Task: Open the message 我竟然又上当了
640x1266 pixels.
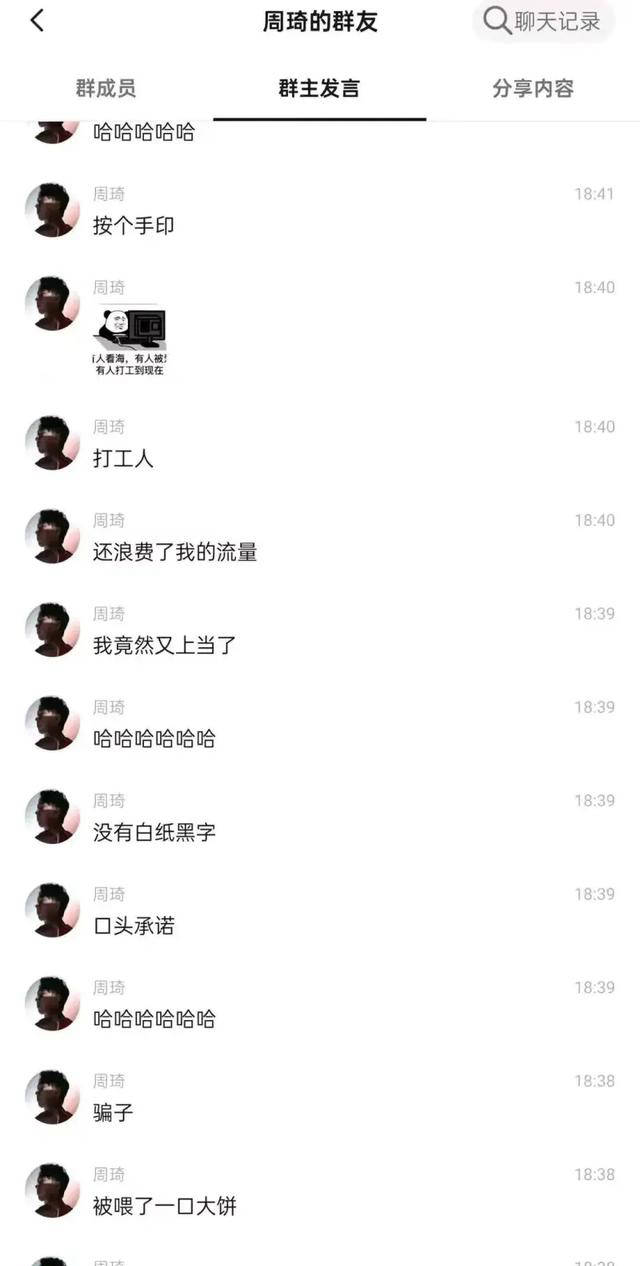Action: 165,645
